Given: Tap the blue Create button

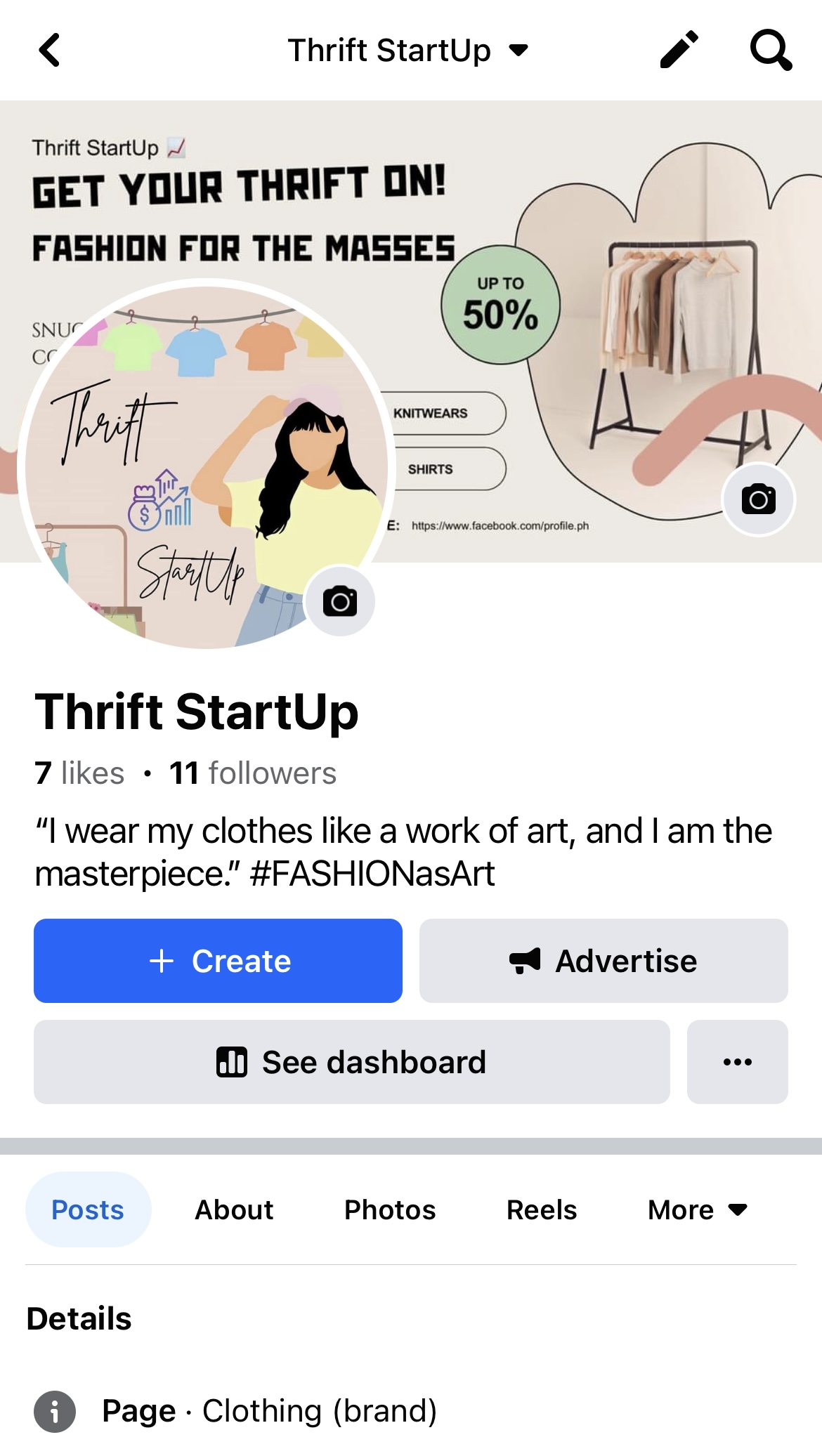Looking at the screenshot, I should [x=218, y=961].
